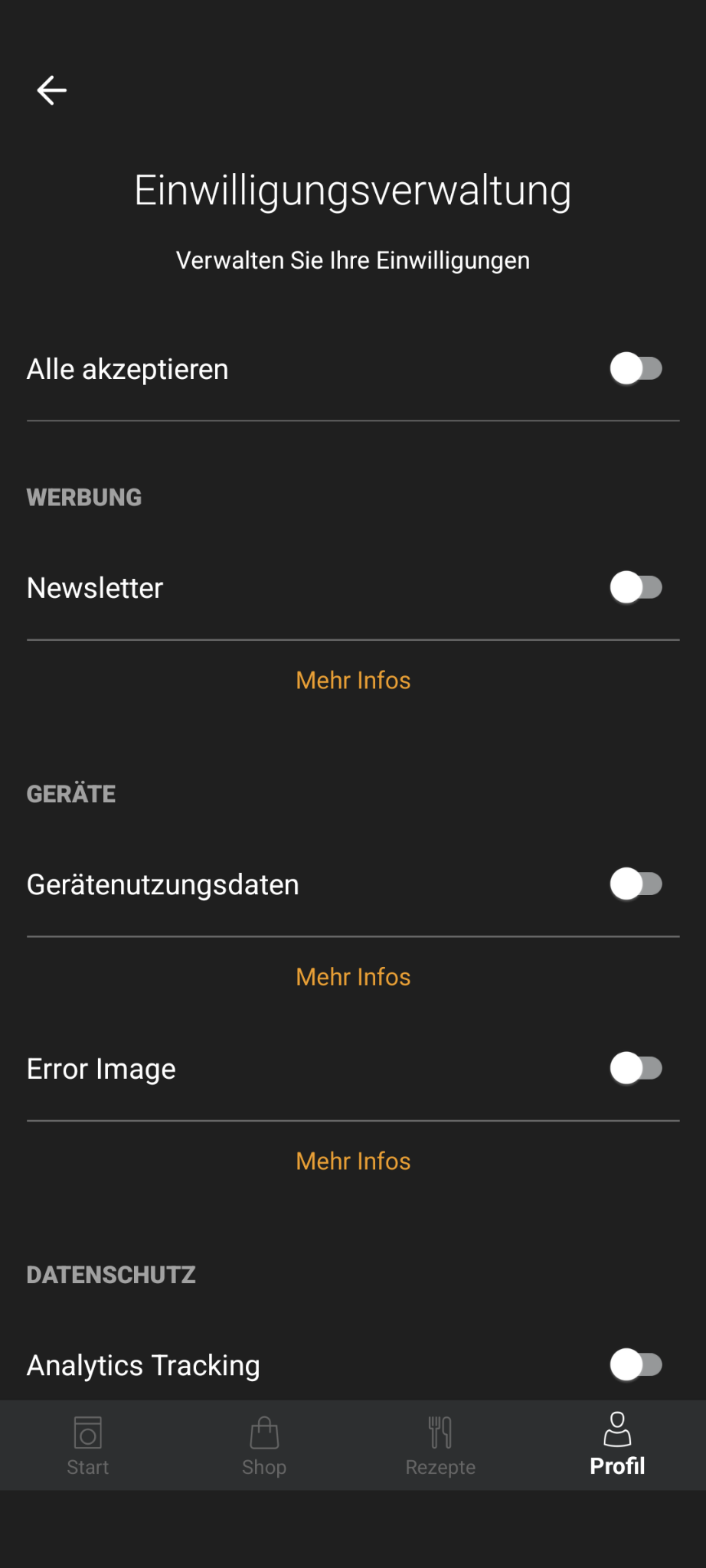Switch on Analytics Tracking
The height and width of the screenshot is (1568, 706).
click(x=636, y=1364)
